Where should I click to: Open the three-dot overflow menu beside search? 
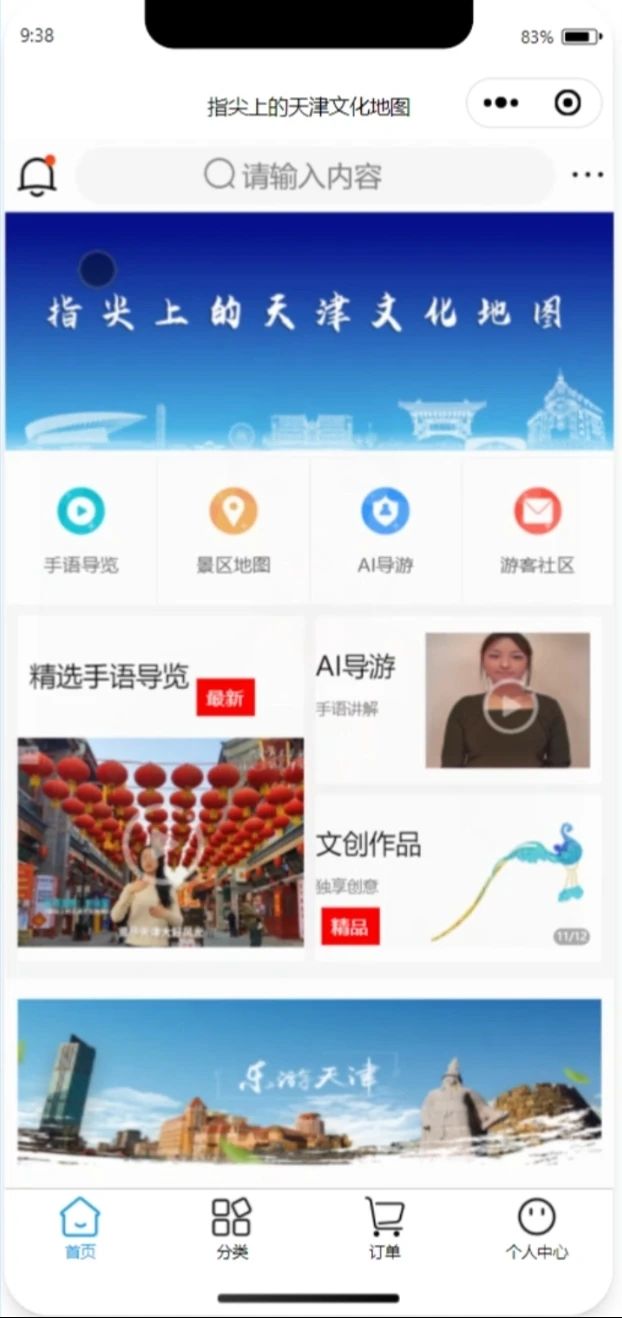[587, 176]
